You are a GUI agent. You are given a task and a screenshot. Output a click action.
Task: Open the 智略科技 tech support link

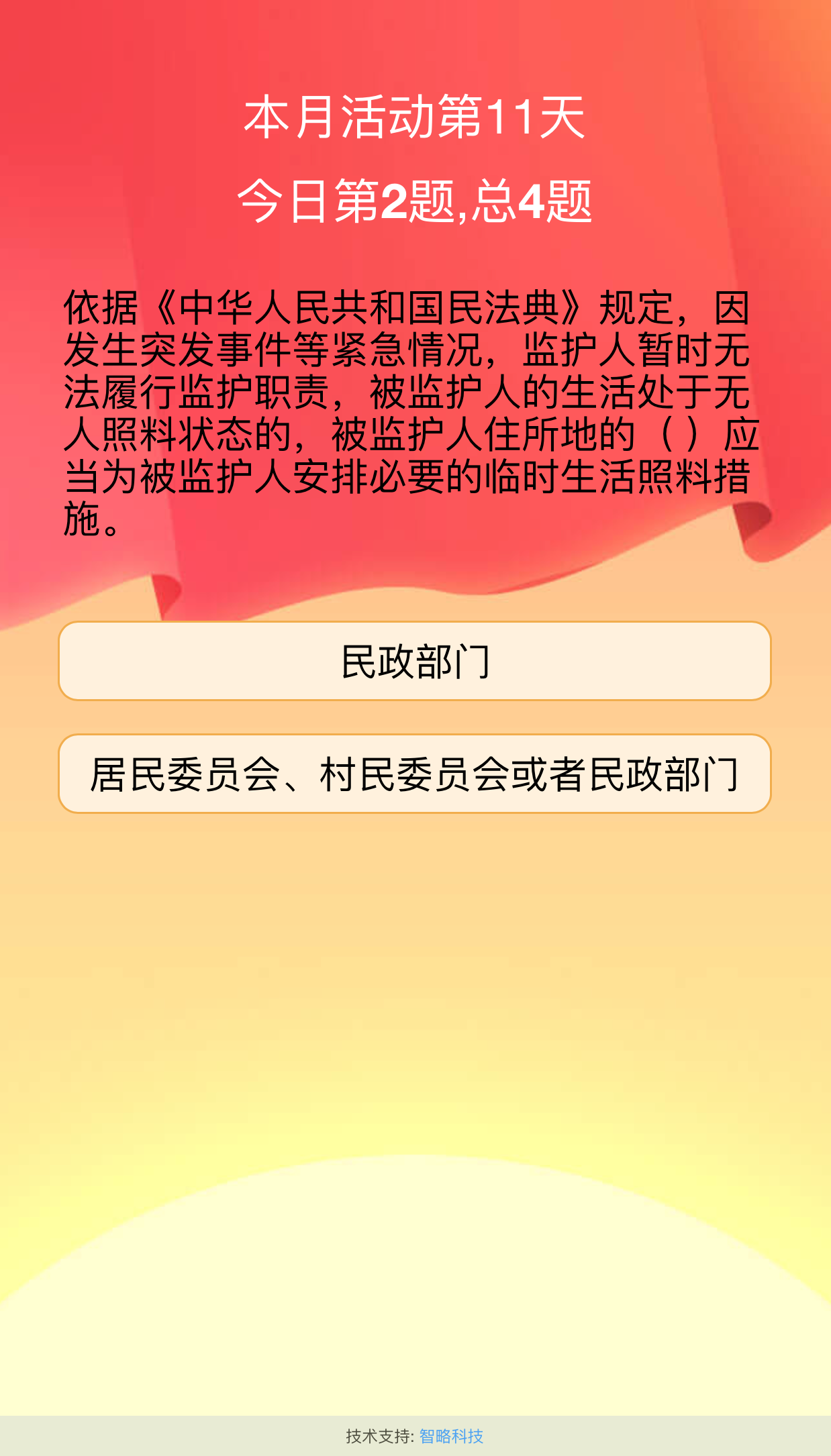click(451, 1436)
